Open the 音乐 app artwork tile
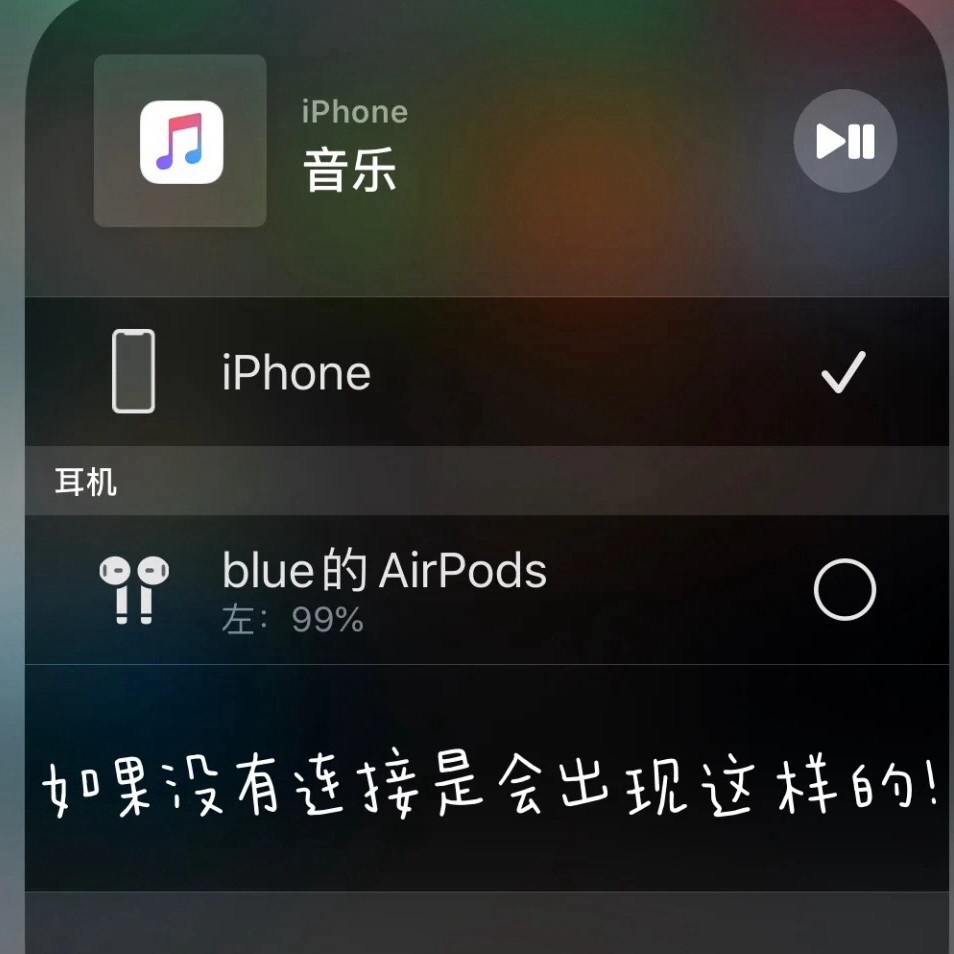 [x=180, y=141]
